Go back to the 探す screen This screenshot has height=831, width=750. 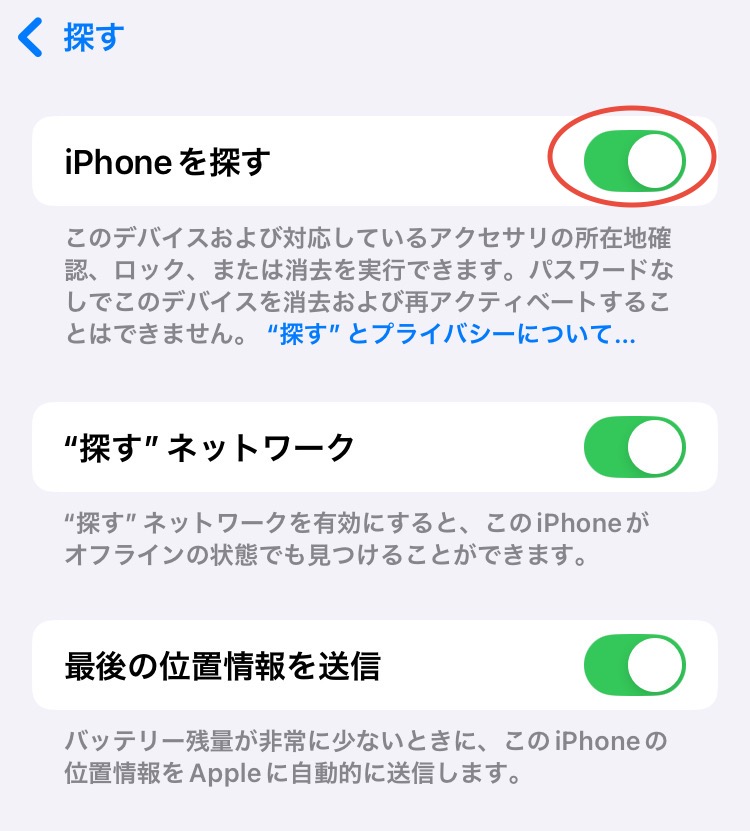(x=70, y=38)
